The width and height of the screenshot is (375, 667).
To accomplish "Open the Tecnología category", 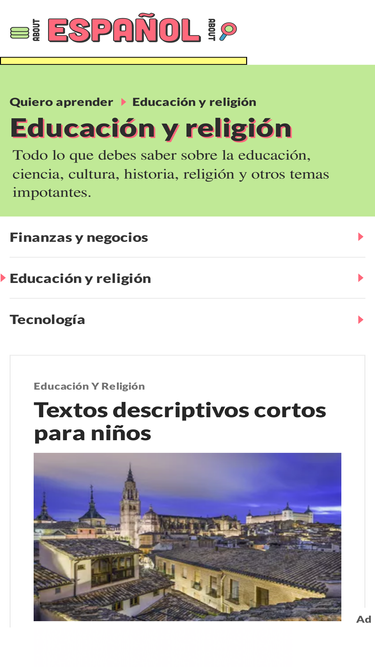I will click(187, 319).
